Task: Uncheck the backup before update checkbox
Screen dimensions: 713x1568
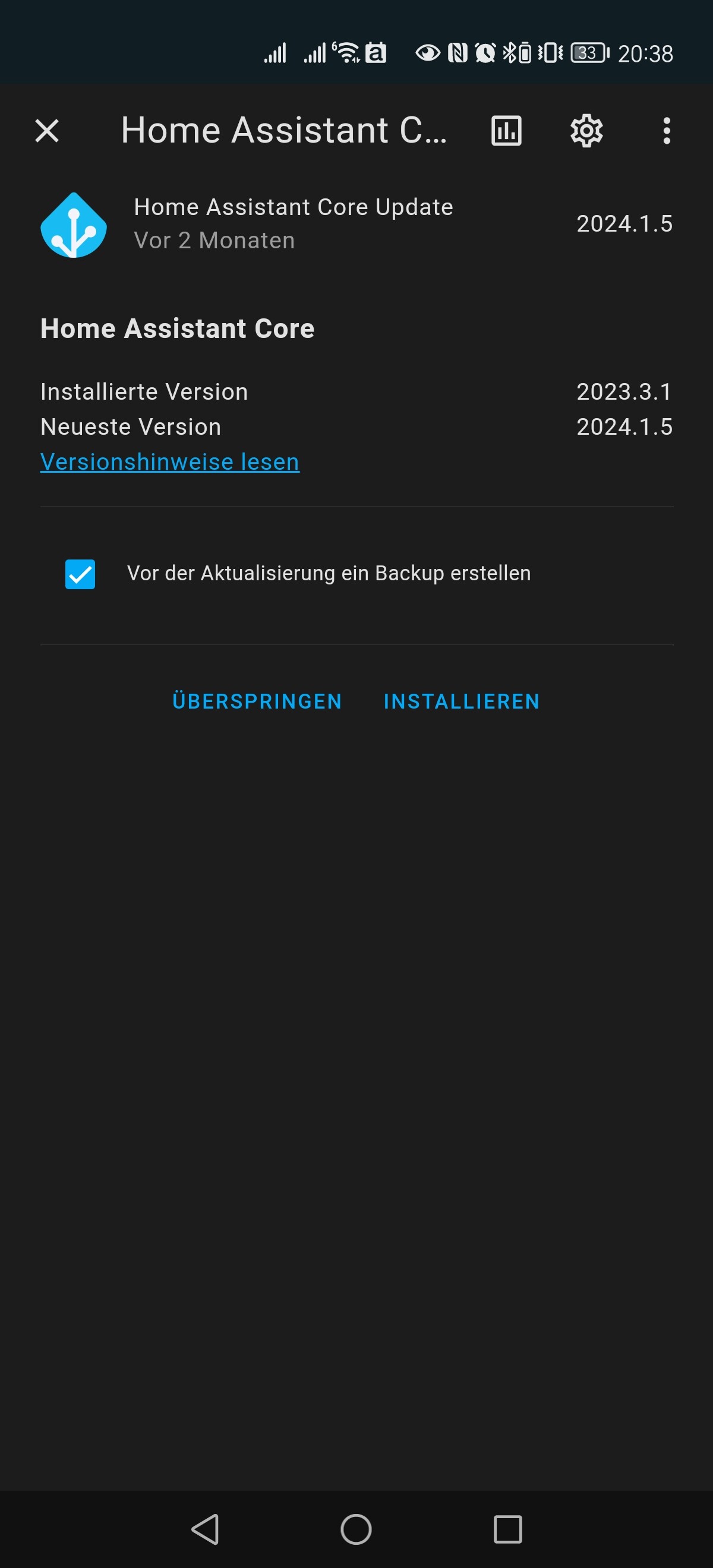Action: [x=80, y=574]
